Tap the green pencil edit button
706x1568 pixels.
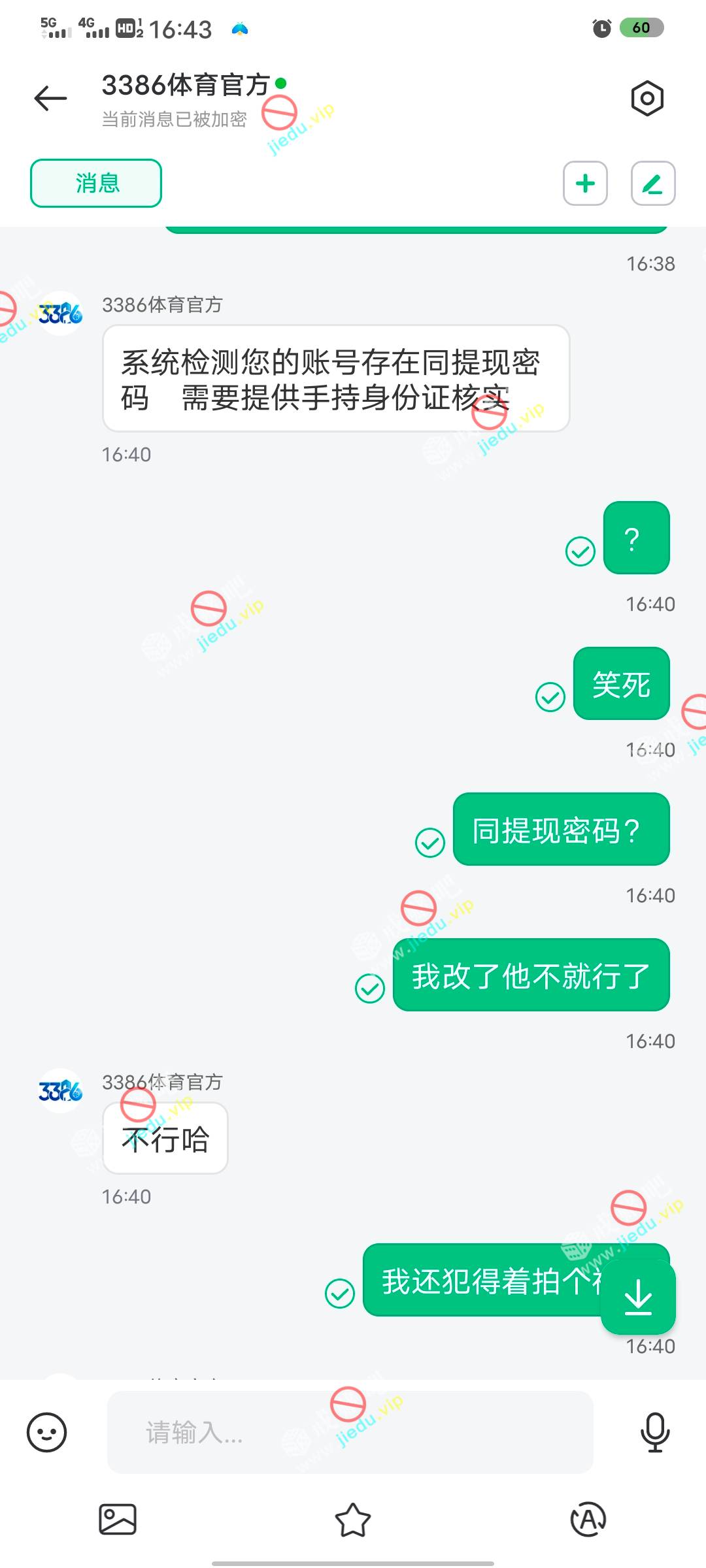coord(652,184)
